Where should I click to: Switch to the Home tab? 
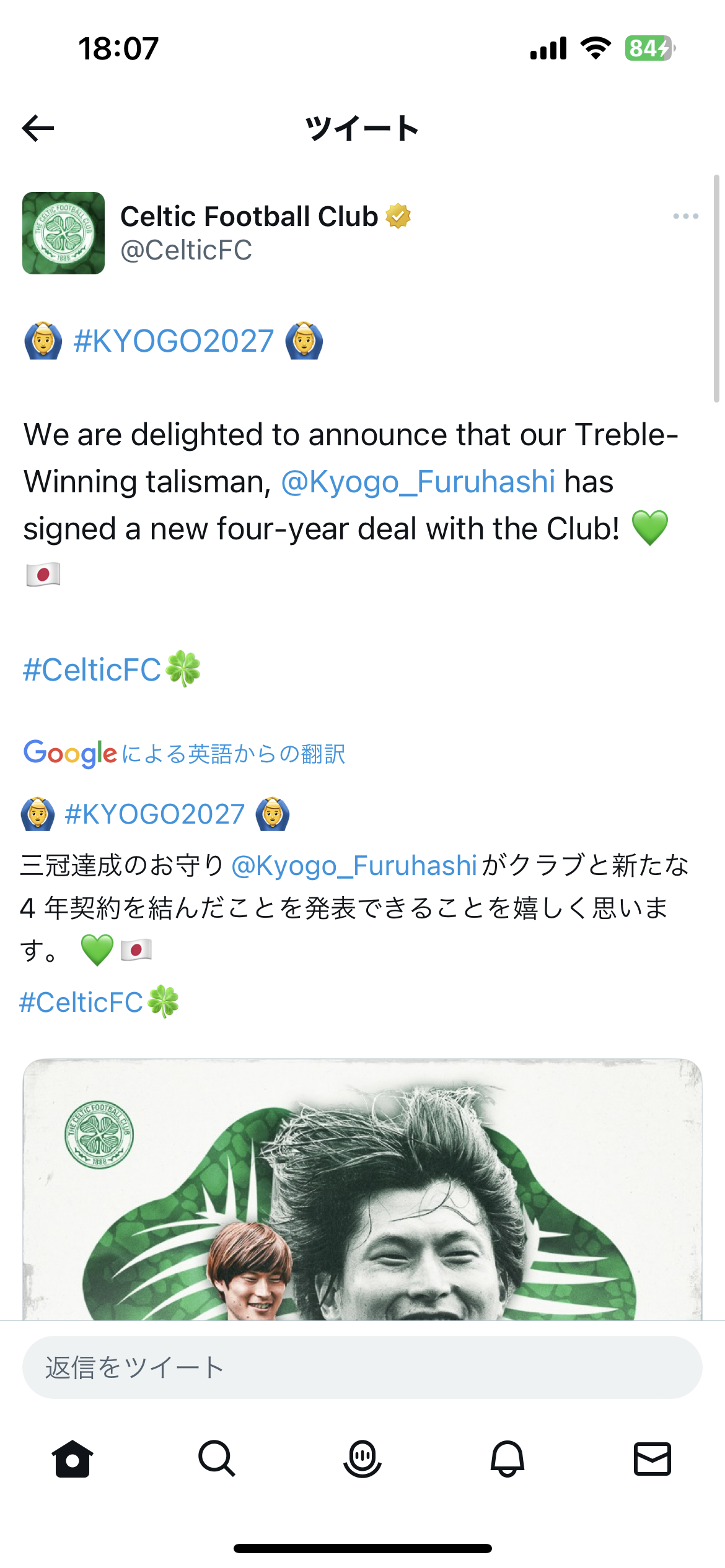72,1458
